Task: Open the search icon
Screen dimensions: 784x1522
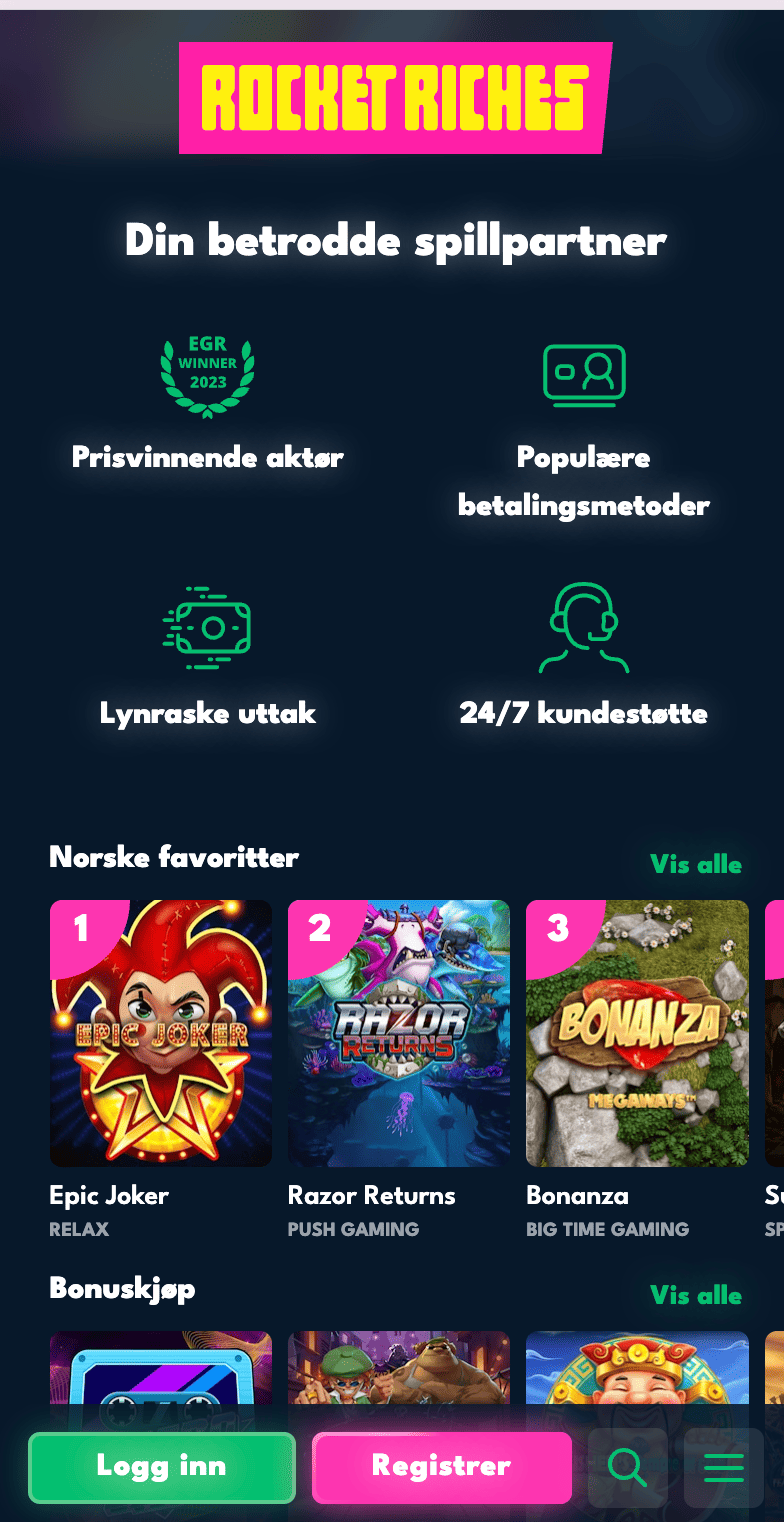Action: coord(627,1467)
